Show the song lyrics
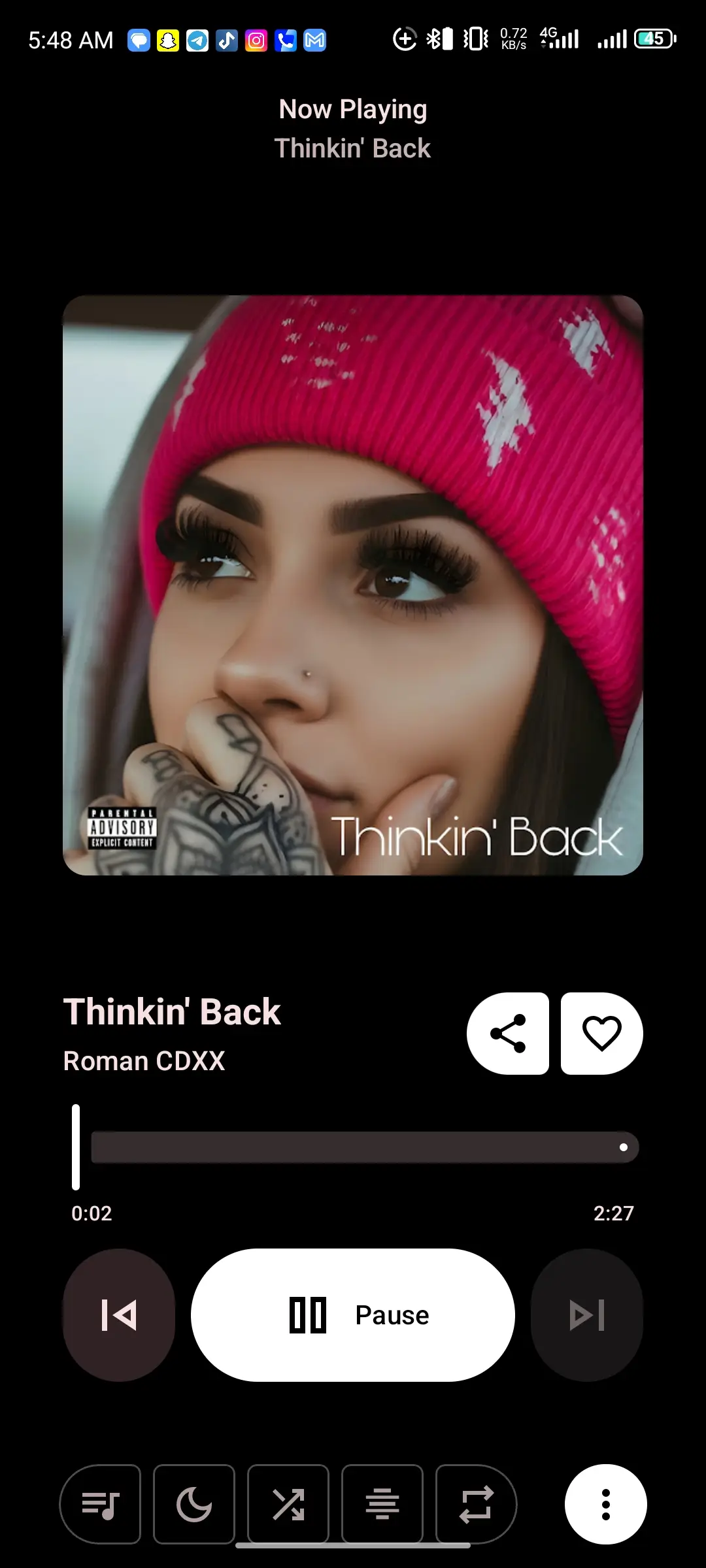This screenshot has height=1568, width=706. pyautogui.click(x=382, y=1505)
